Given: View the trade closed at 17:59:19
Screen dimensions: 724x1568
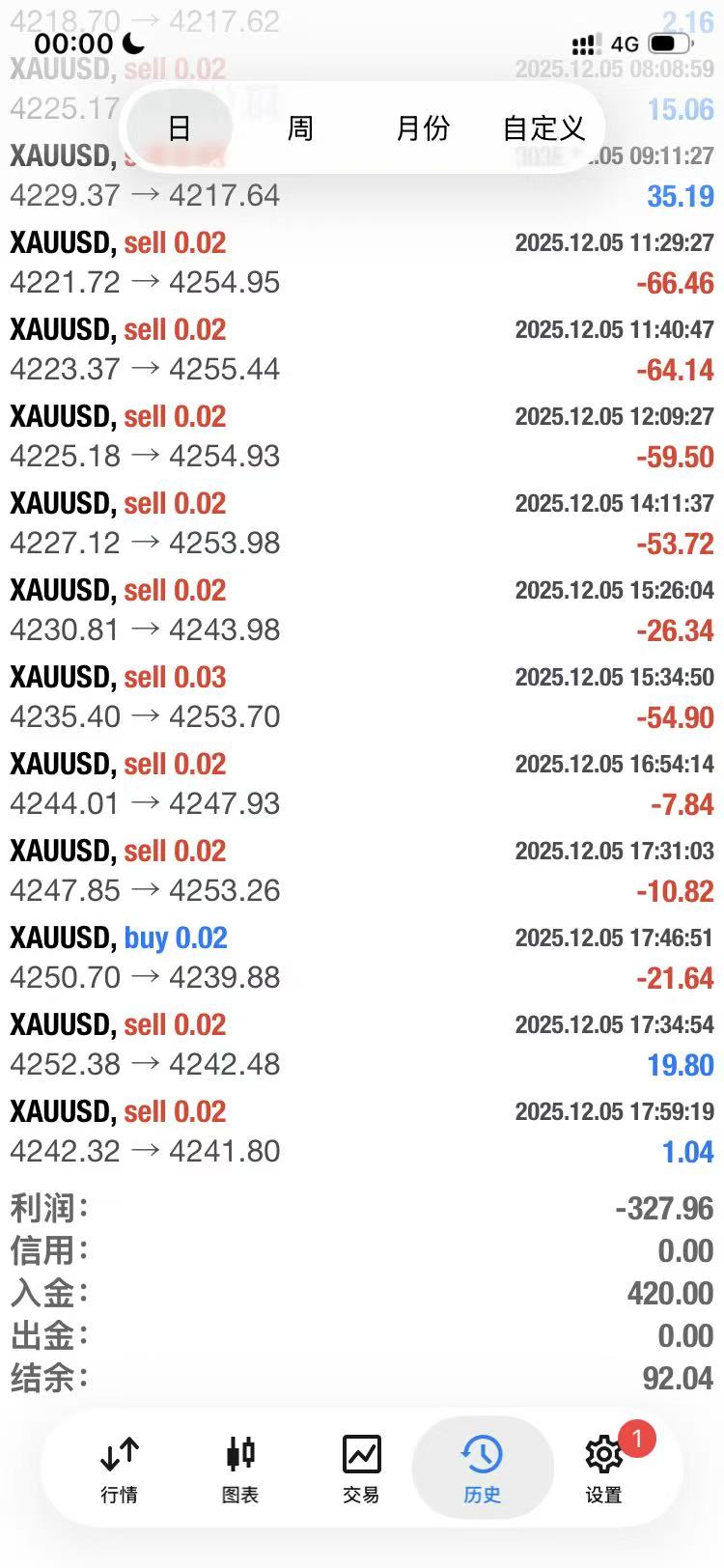Looking at the screenshot, I should 362,1131.
